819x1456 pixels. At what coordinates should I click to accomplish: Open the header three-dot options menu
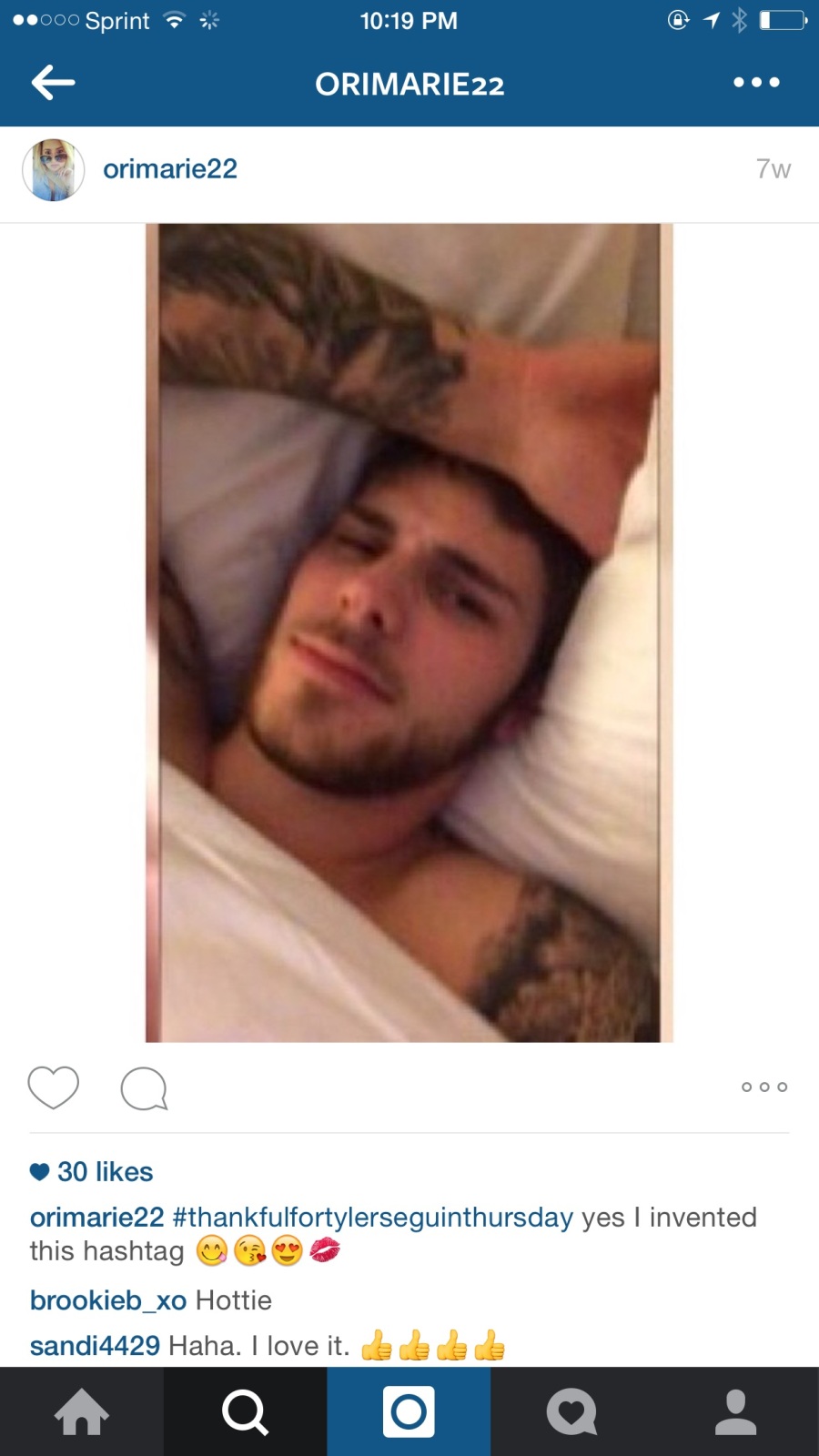tap(756, 83)
